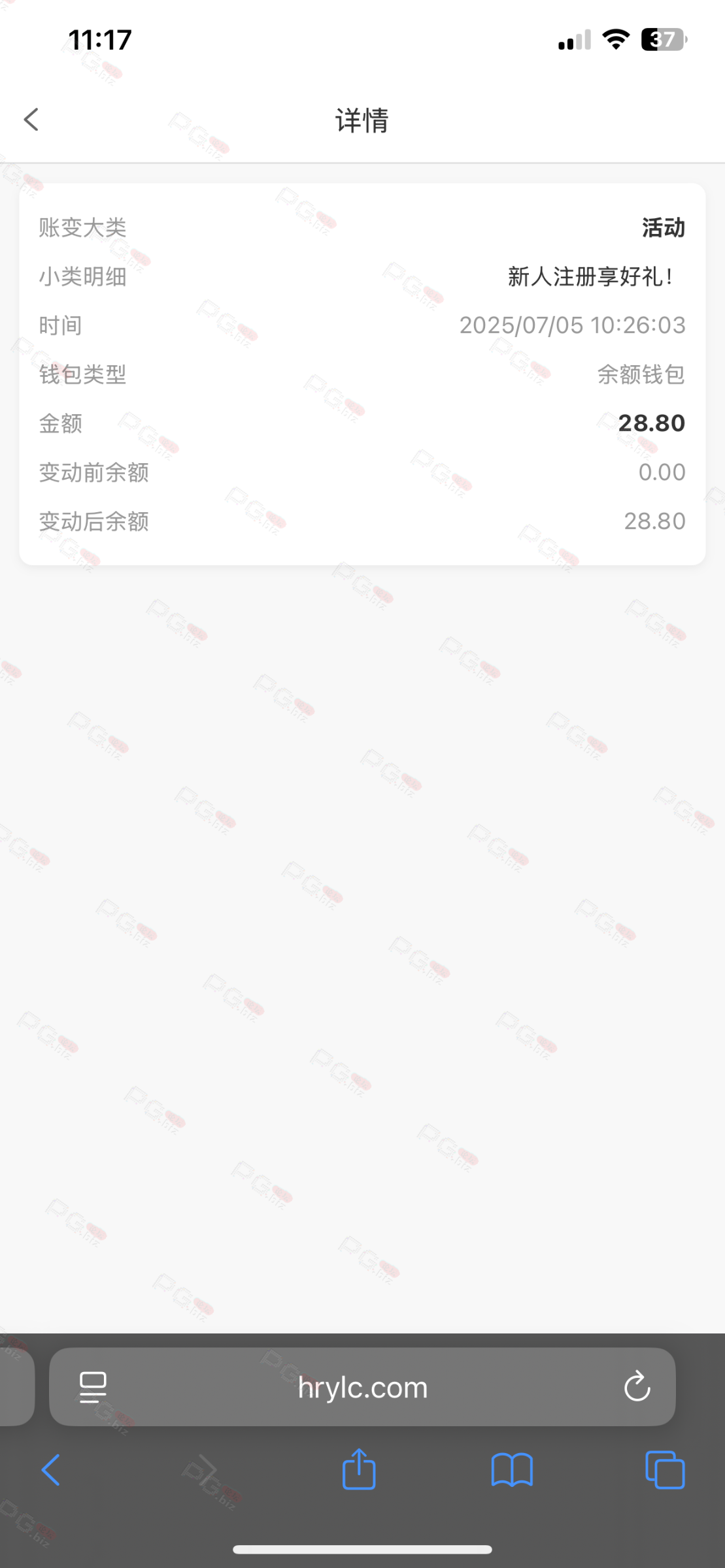
Task: Reload the hrylc.com page
Action: point(637,1386)
